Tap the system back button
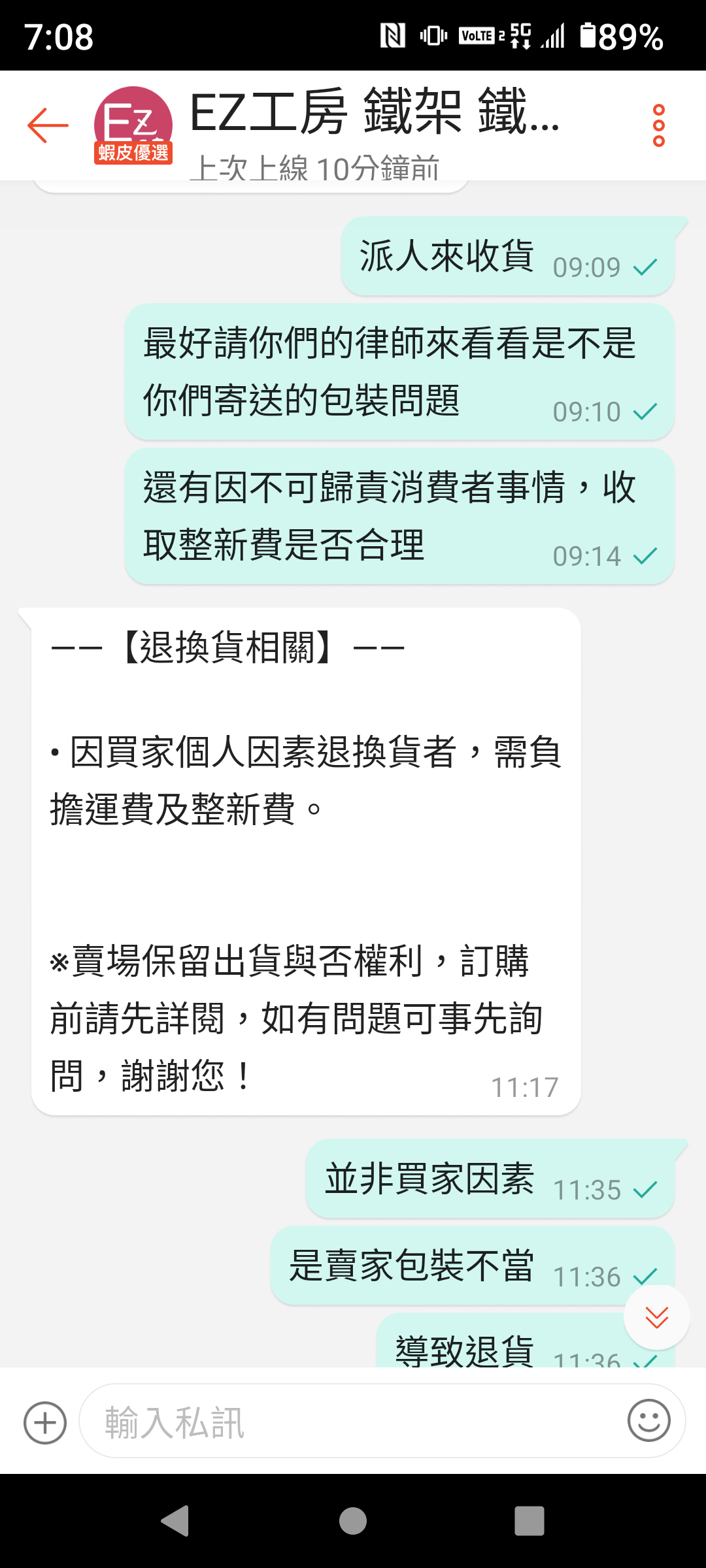 point(175,1521)
